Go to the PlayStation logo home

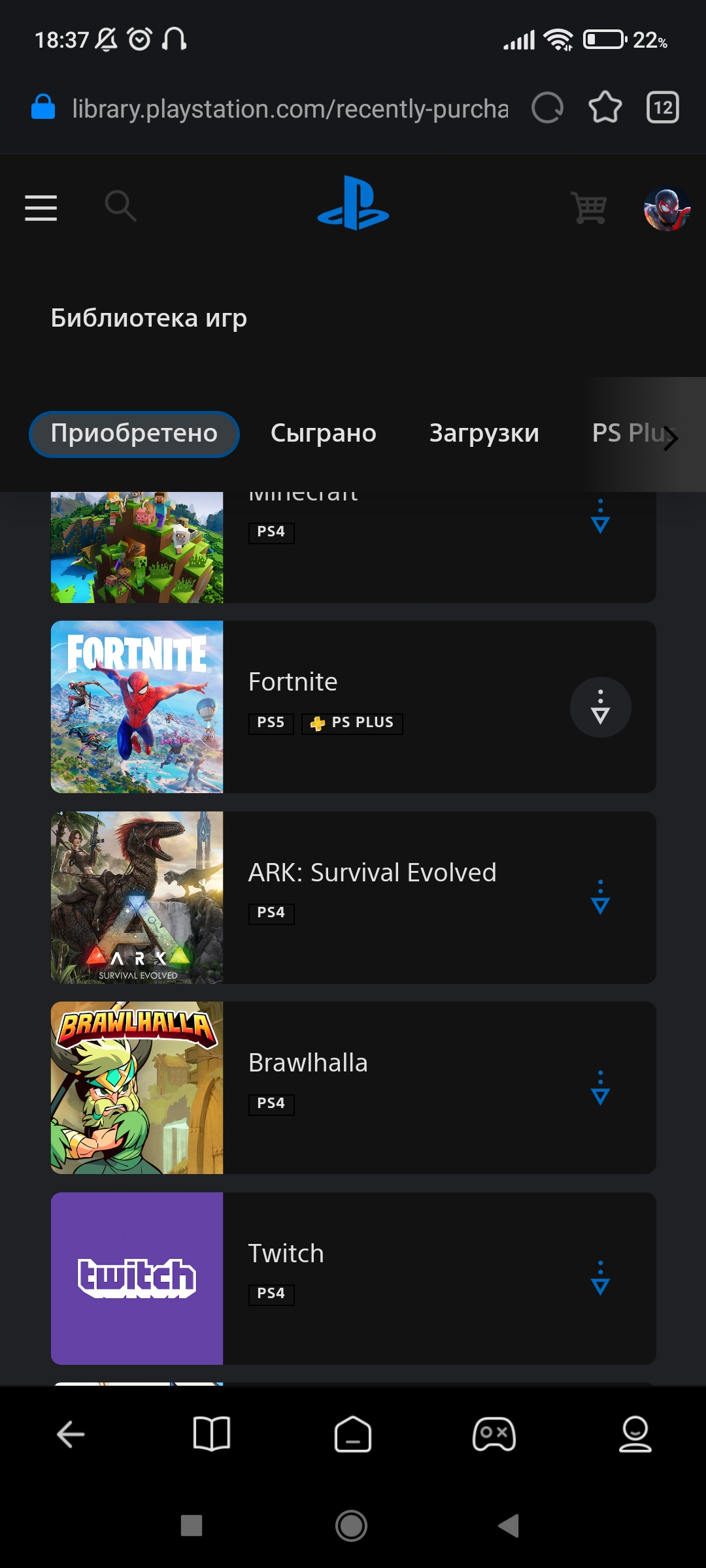(353, 203)
